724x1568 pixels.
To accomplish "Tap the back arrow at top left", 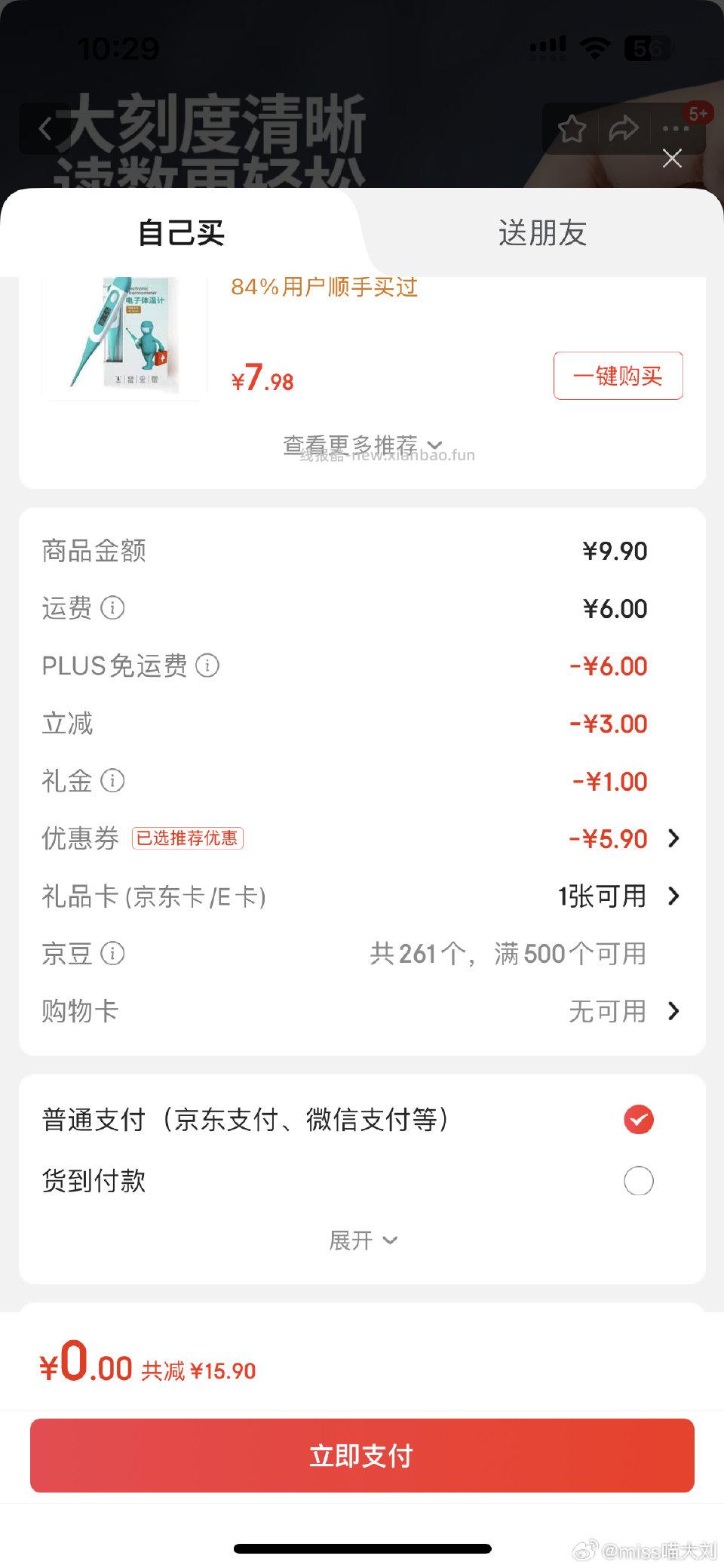I will [47, 128].
